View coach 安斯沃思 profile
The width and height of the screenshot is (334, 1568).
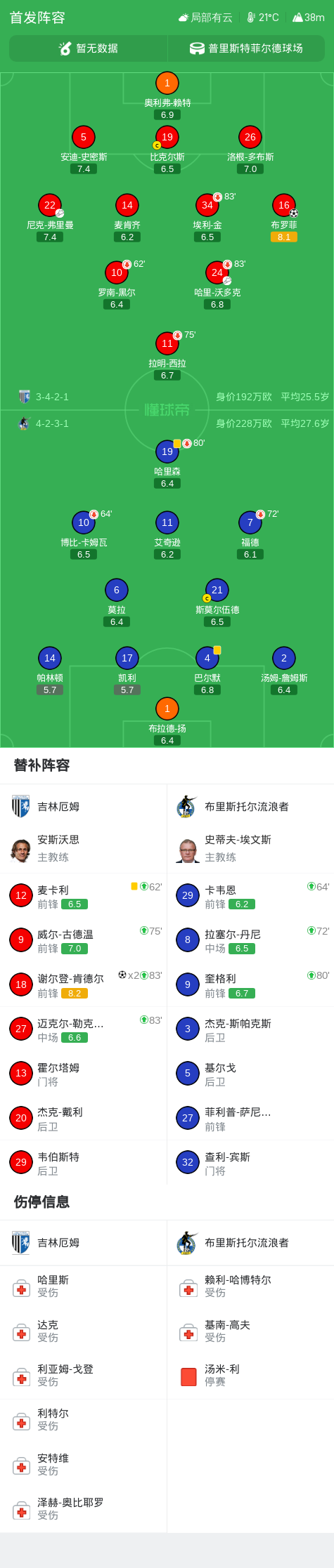tap(83, 848)
